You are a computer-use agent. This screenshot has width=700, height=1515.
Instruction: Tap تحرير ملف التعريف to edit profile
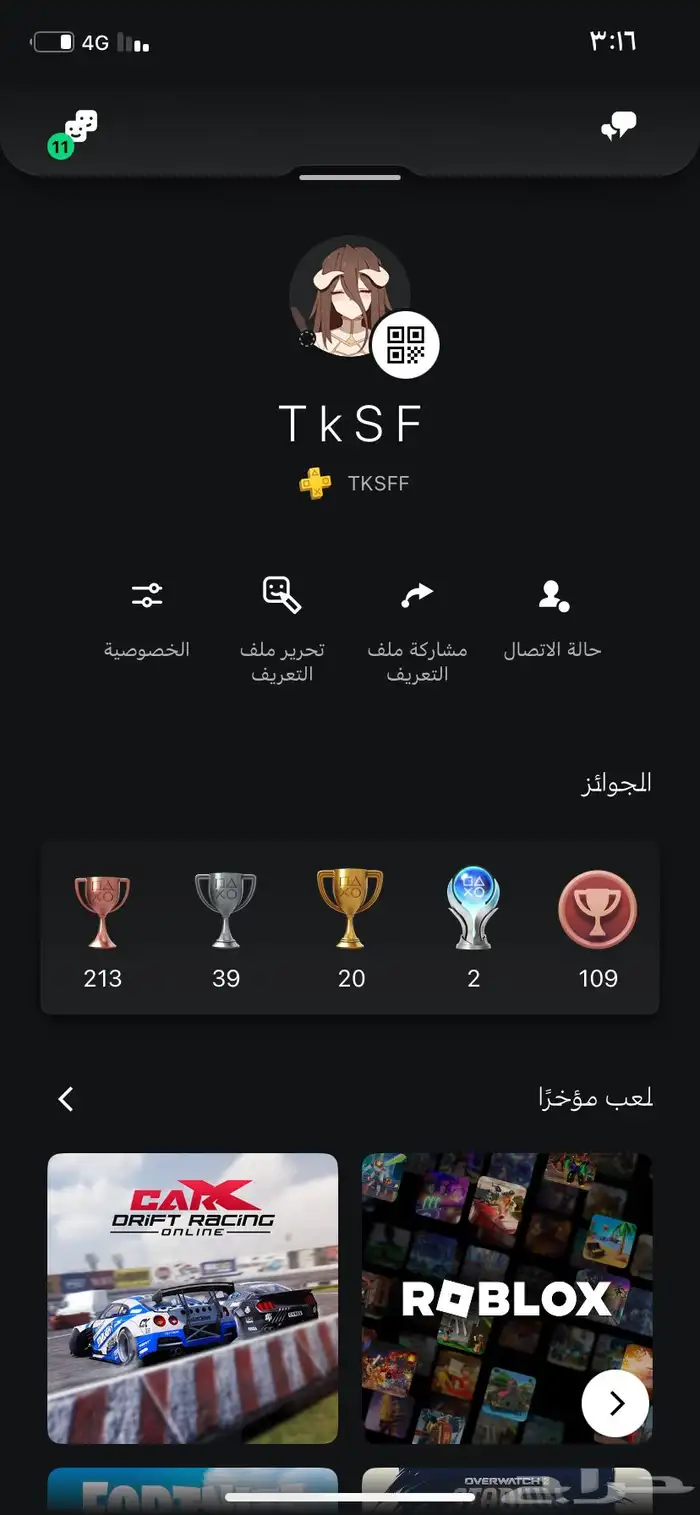282,629
